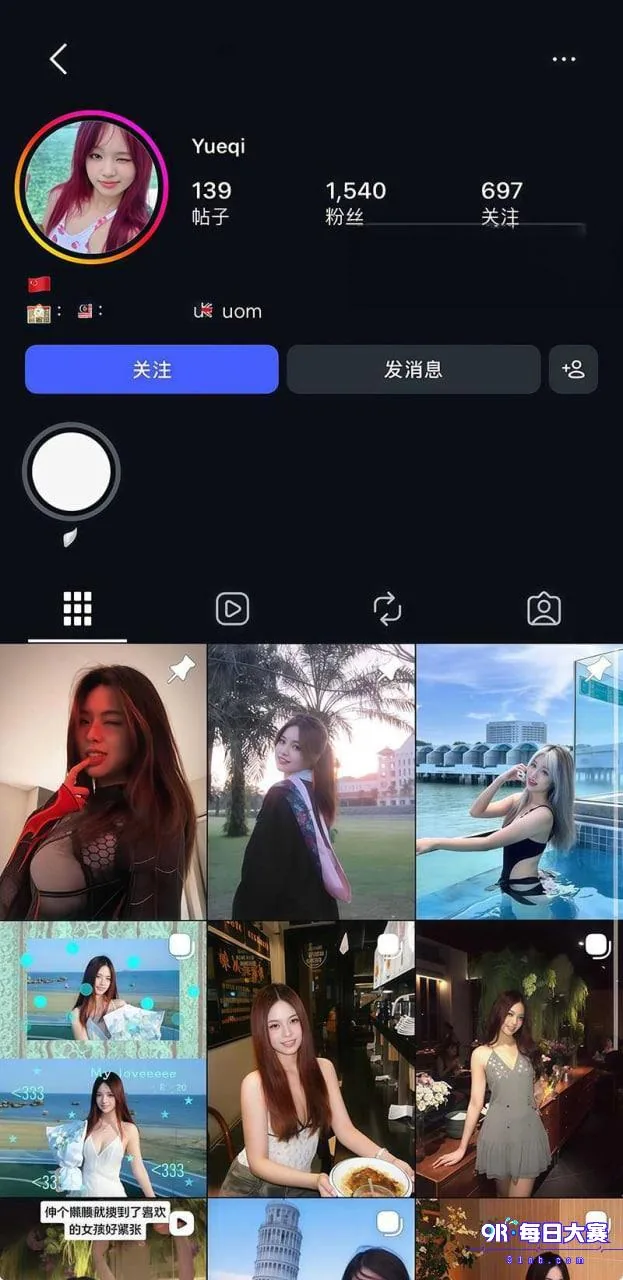The width and height of the screenshot is (623, 1280).
Task: Open the pinned red-hair selfie post
Action: (103, 782)
